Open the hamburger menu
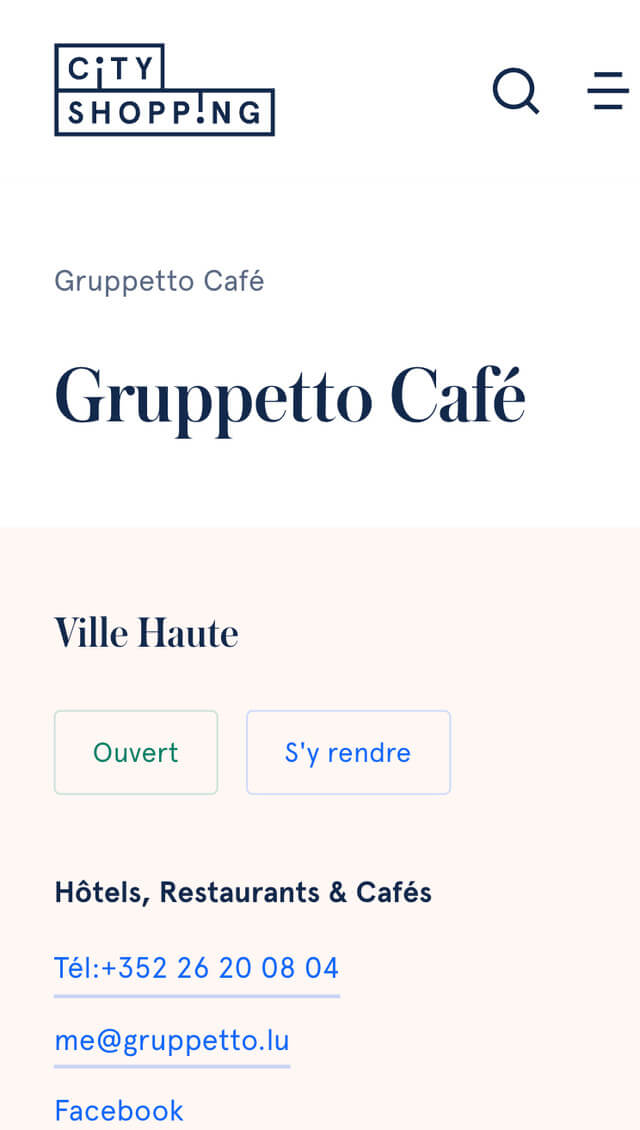The height and width of the screenshot is (1130, 640). tap(608, 91)
